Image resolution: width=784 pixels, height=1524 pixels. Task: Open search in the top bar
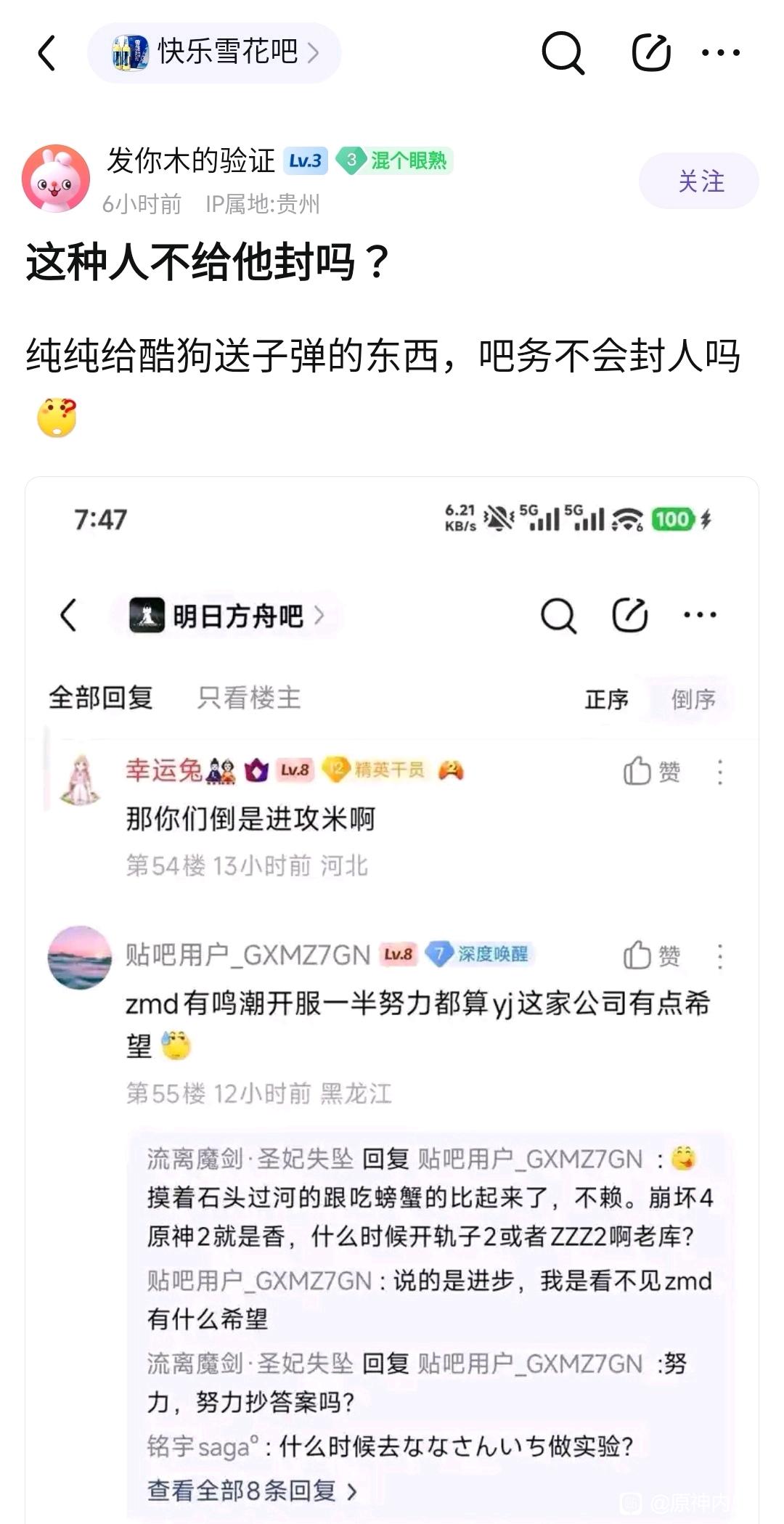pyautogui.click(x=563, y=52)
